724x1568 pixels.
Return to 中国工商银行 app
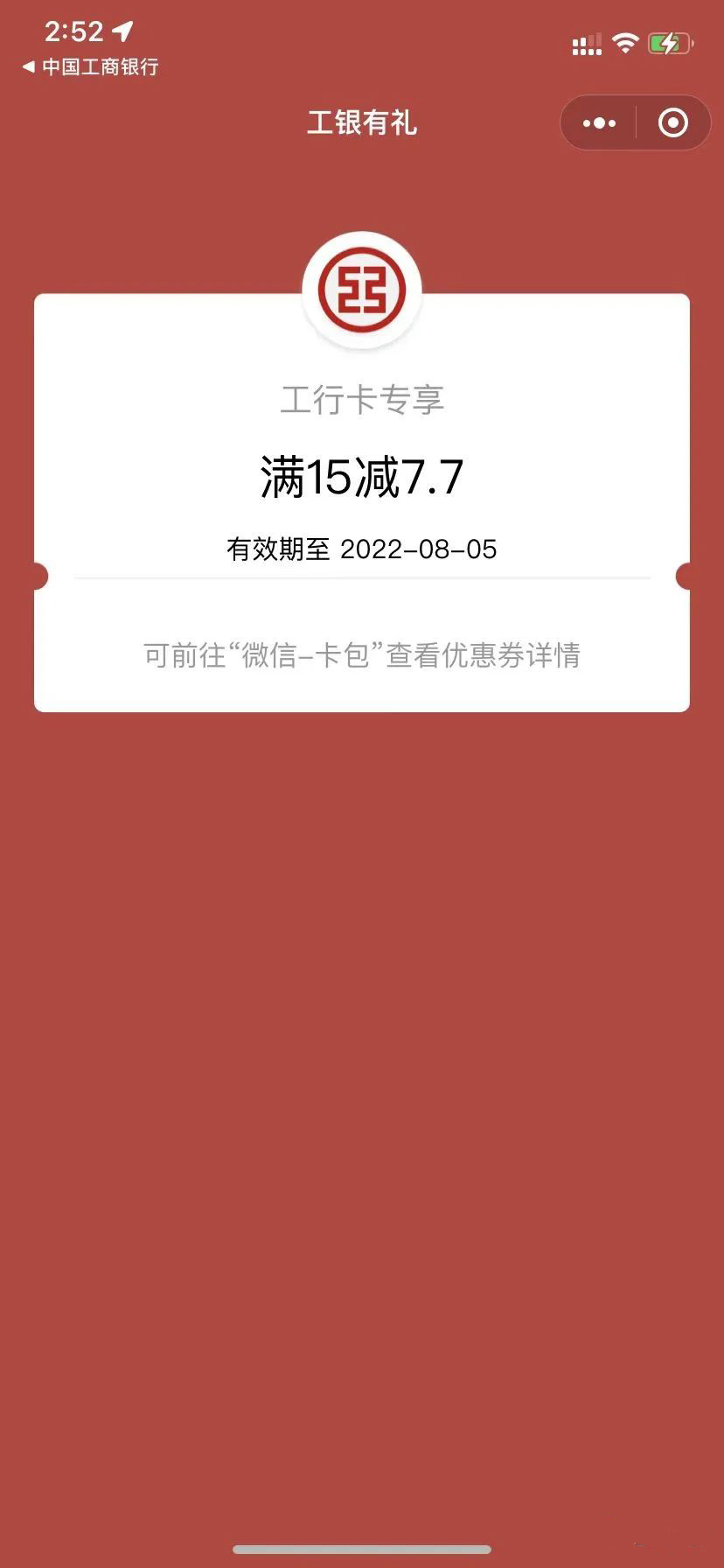90,66
